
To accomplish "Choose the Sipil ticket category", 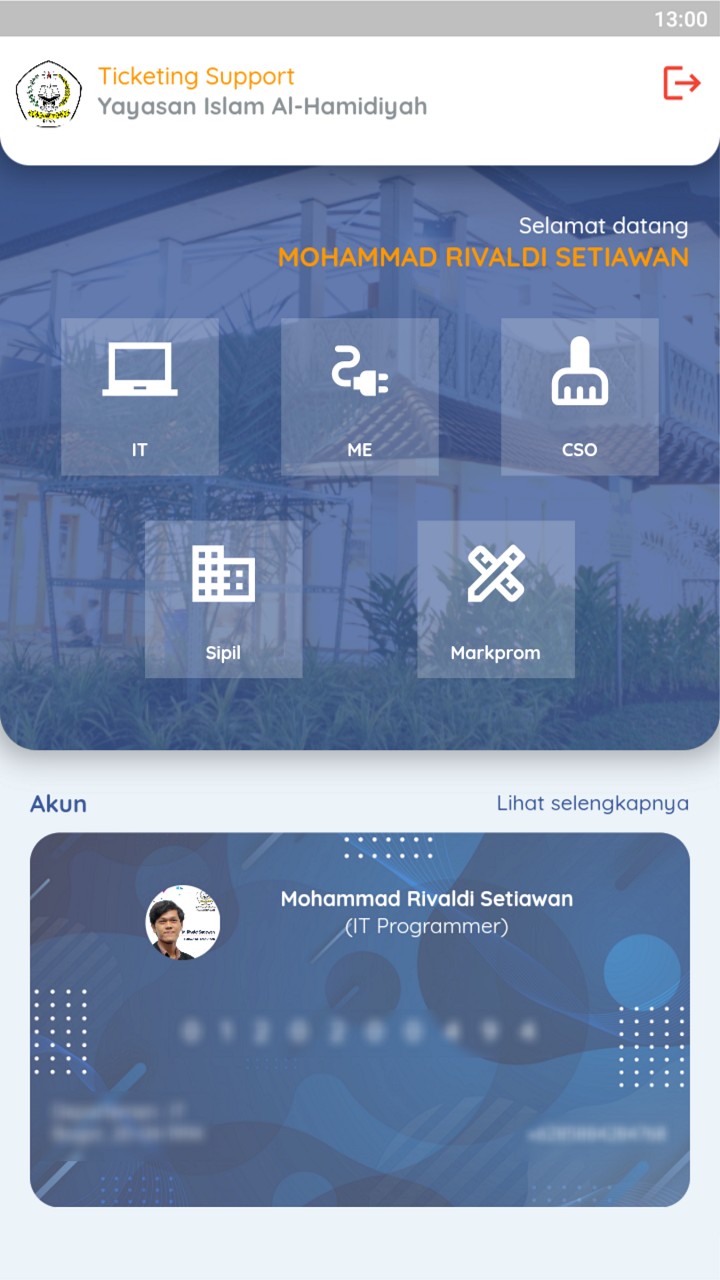I will [x=224, y=599].
